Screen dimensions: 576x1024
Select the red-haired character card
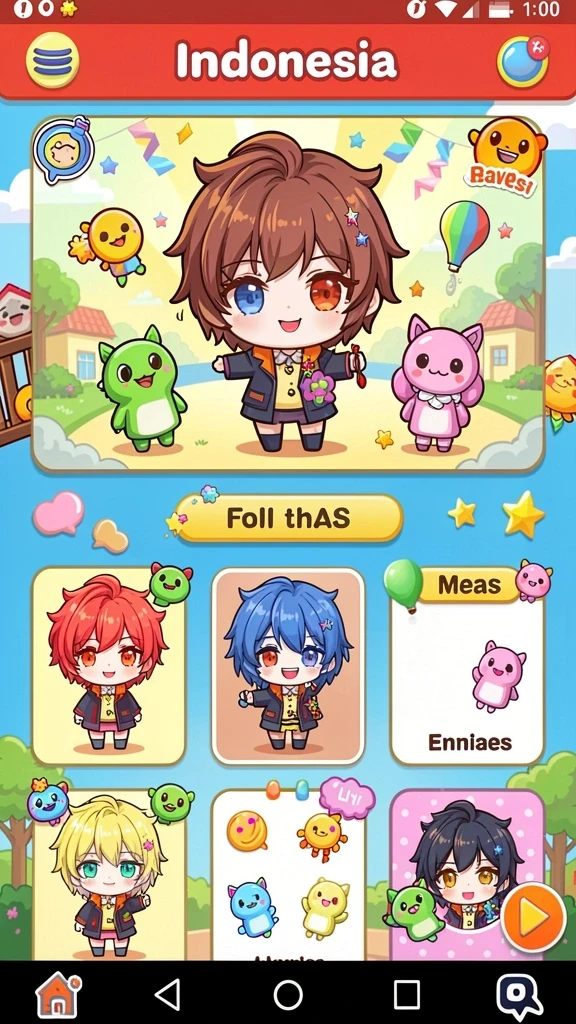click(x=109, y=665)
